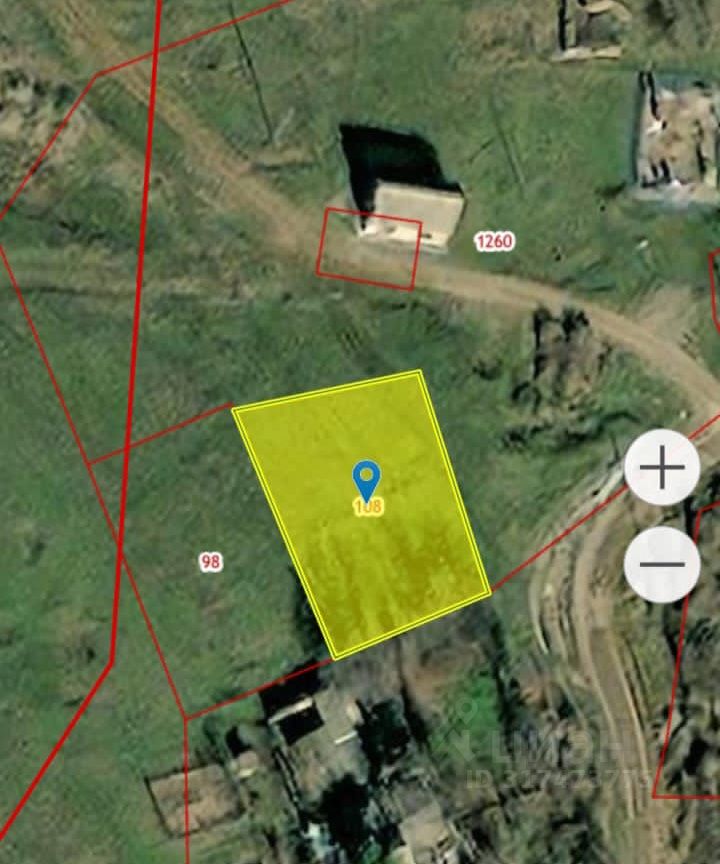The width and height of the screenshot is (720, 864).
Task: Zoom out of the map
Action: pyautogui.click(x=662, y=564)
